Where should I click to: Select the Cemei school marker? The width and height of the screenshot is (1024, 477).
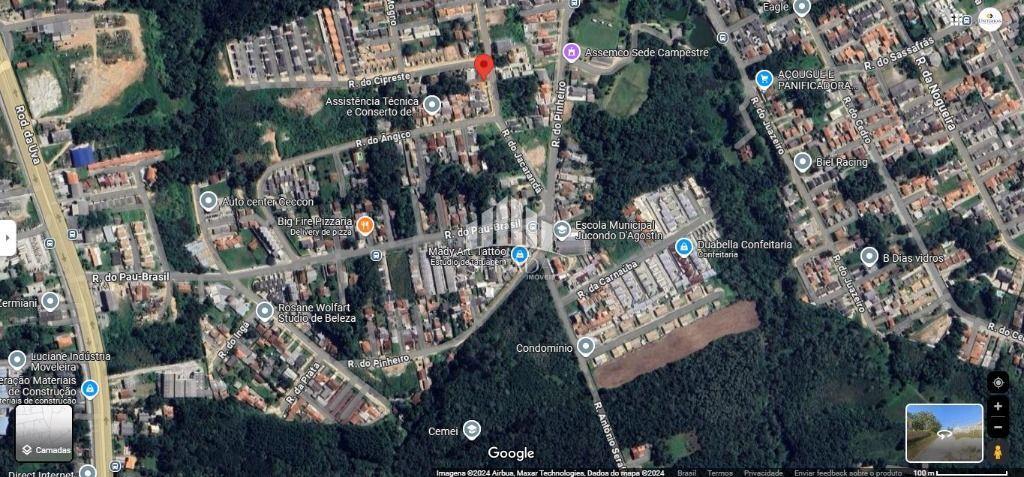click(x=471, y=430)
